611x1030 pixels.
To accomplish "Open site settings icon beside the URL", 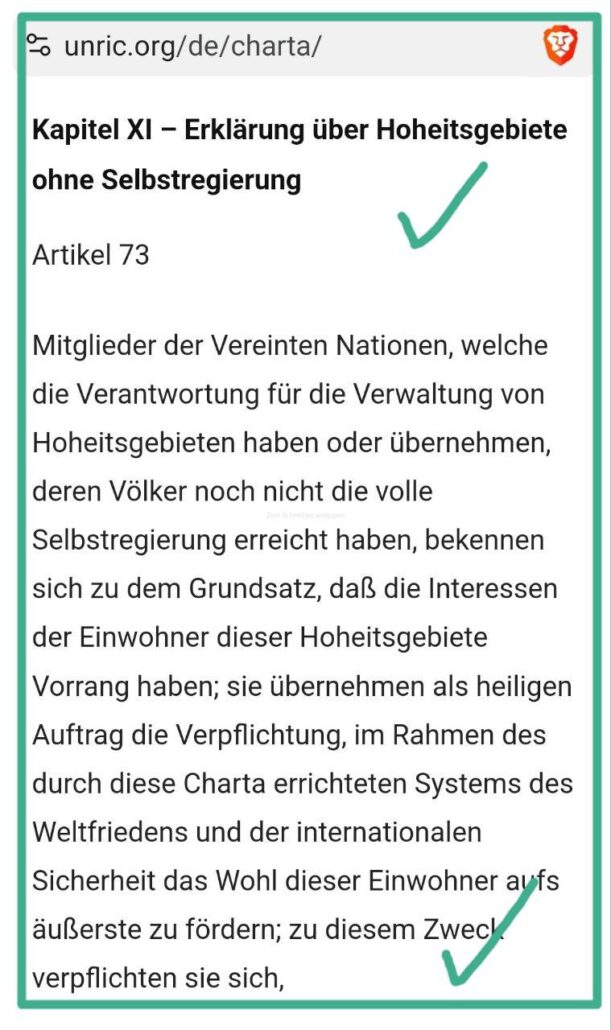I will tap(38, 46).
